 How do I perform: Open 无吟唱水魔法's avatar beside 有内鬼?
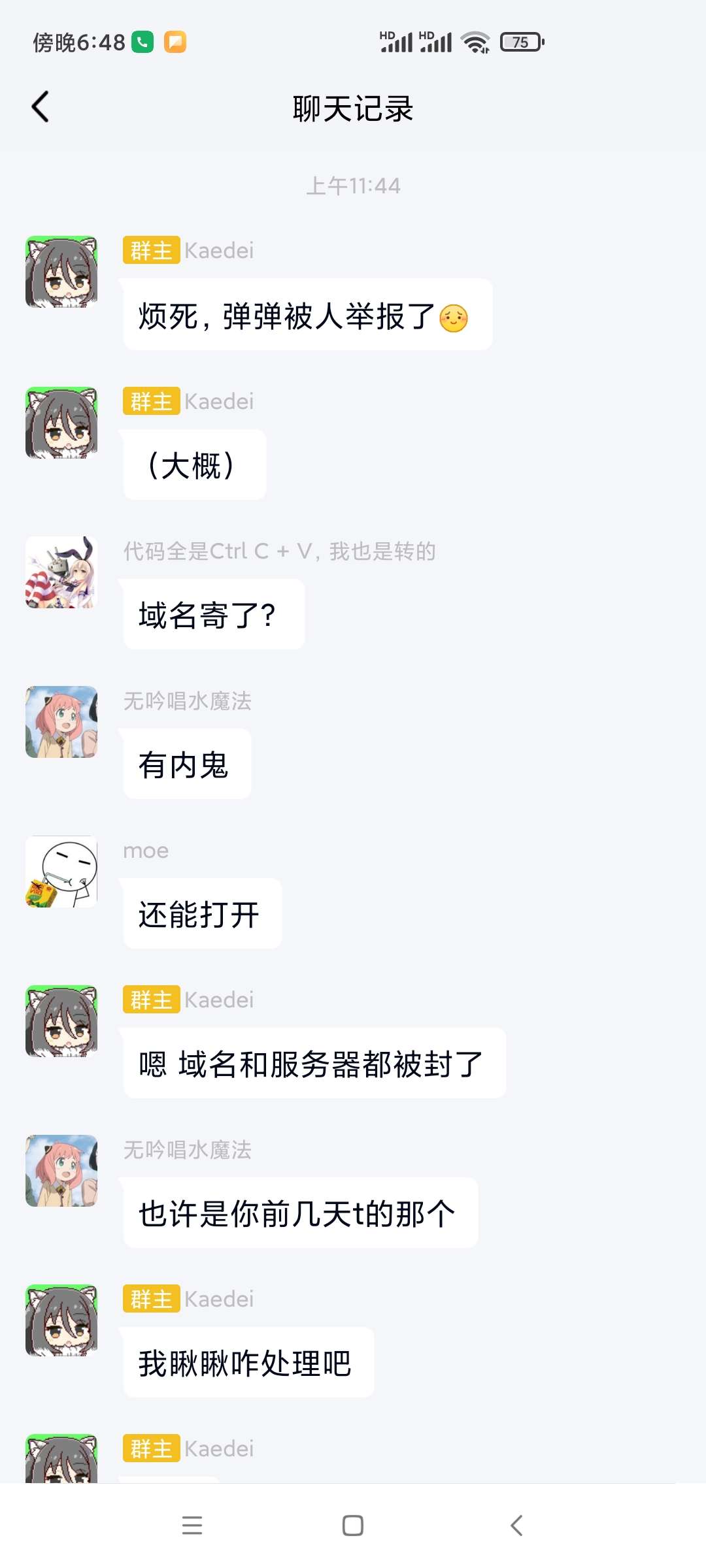[x=61, y=722]
